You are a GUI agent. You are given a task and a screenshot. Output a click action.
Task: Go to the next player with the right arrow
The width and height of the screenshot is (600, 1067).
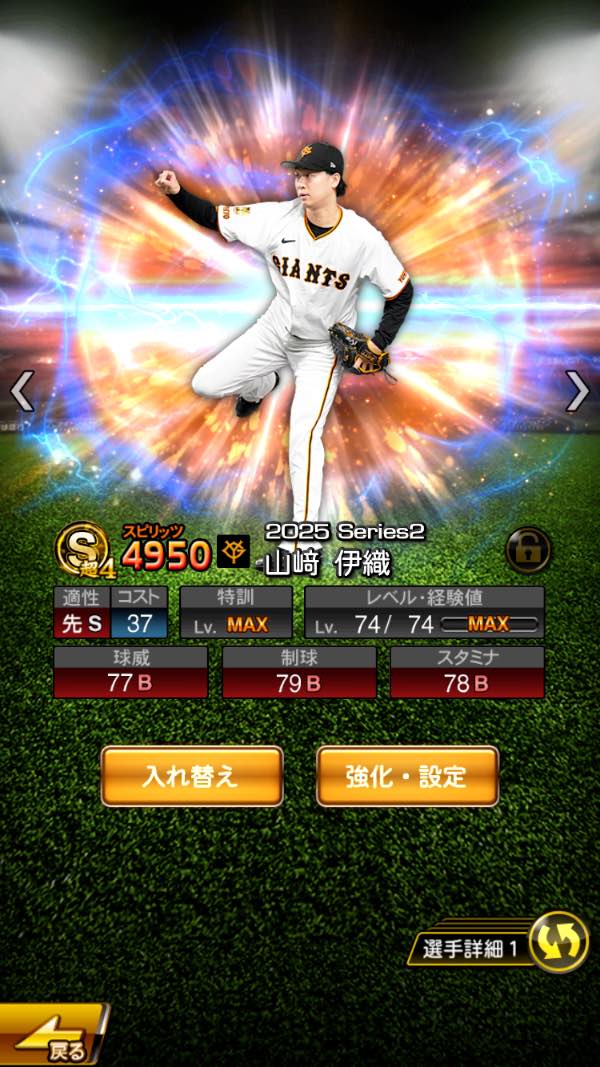click(577, 391)
